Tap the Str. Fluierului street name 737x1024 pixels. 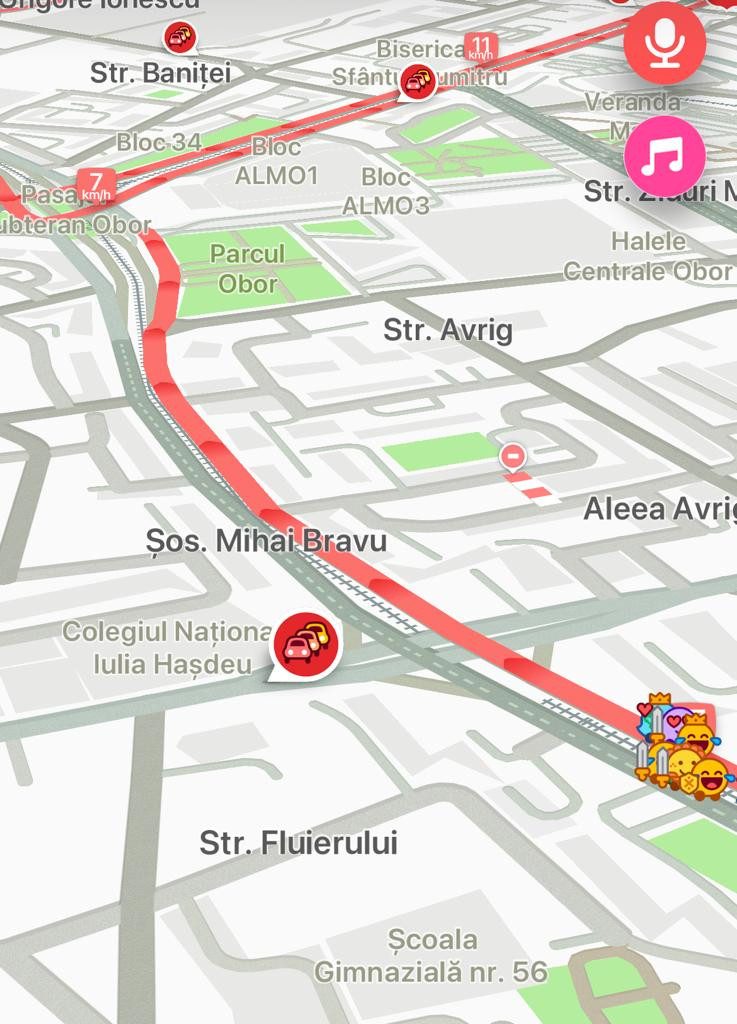[301, 841]
